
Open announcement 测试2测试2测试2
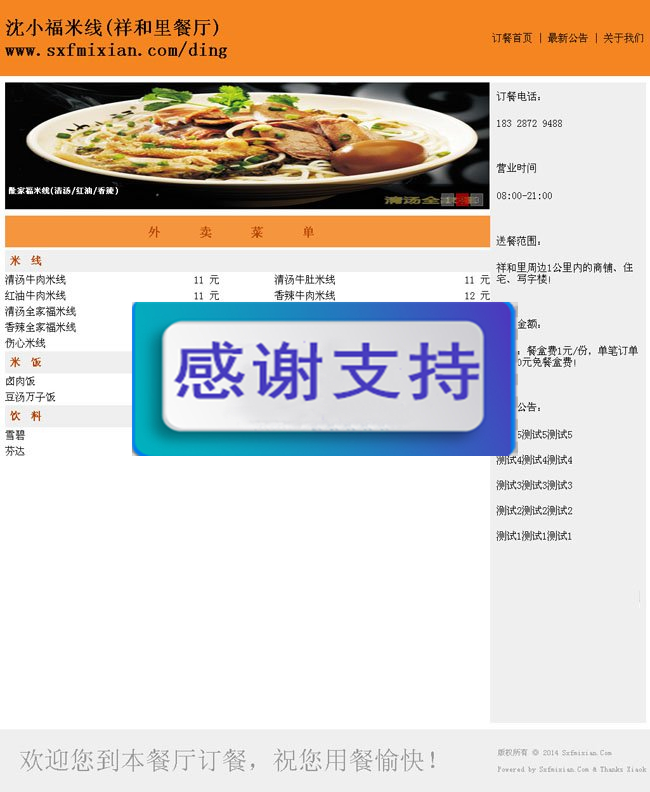(534, 511)
